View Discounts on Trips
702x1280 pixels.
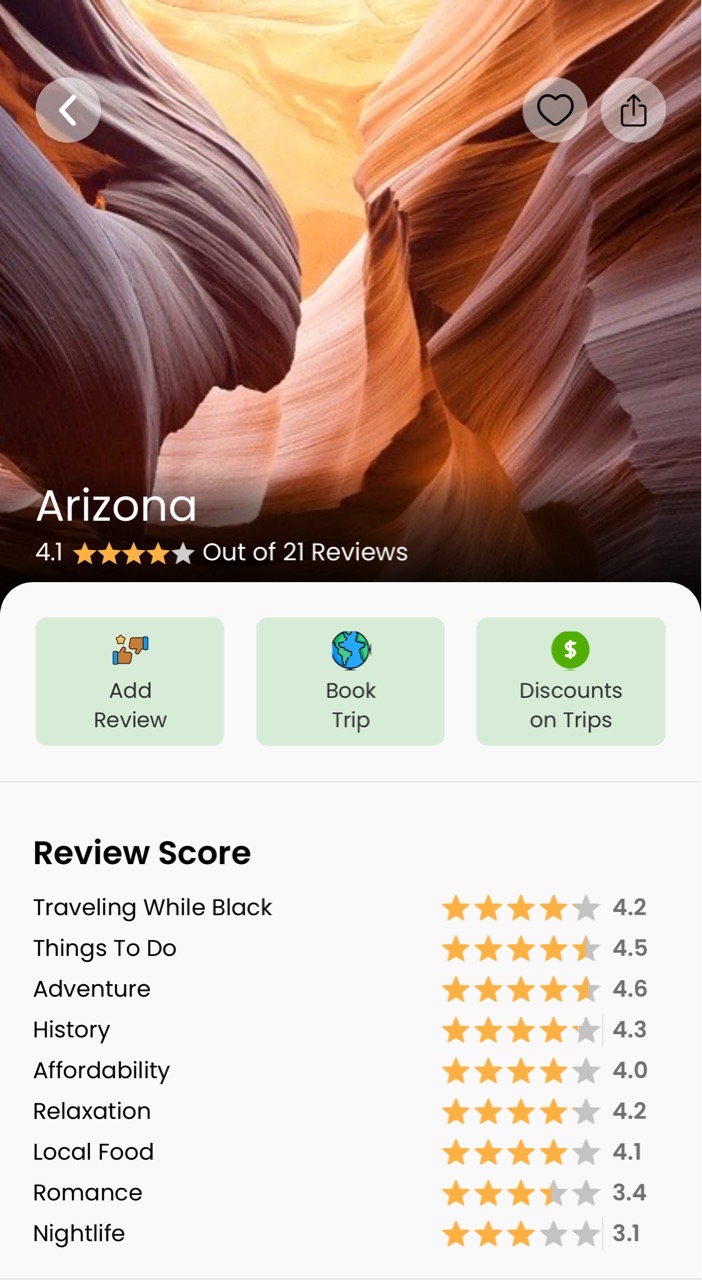[570, 681]
